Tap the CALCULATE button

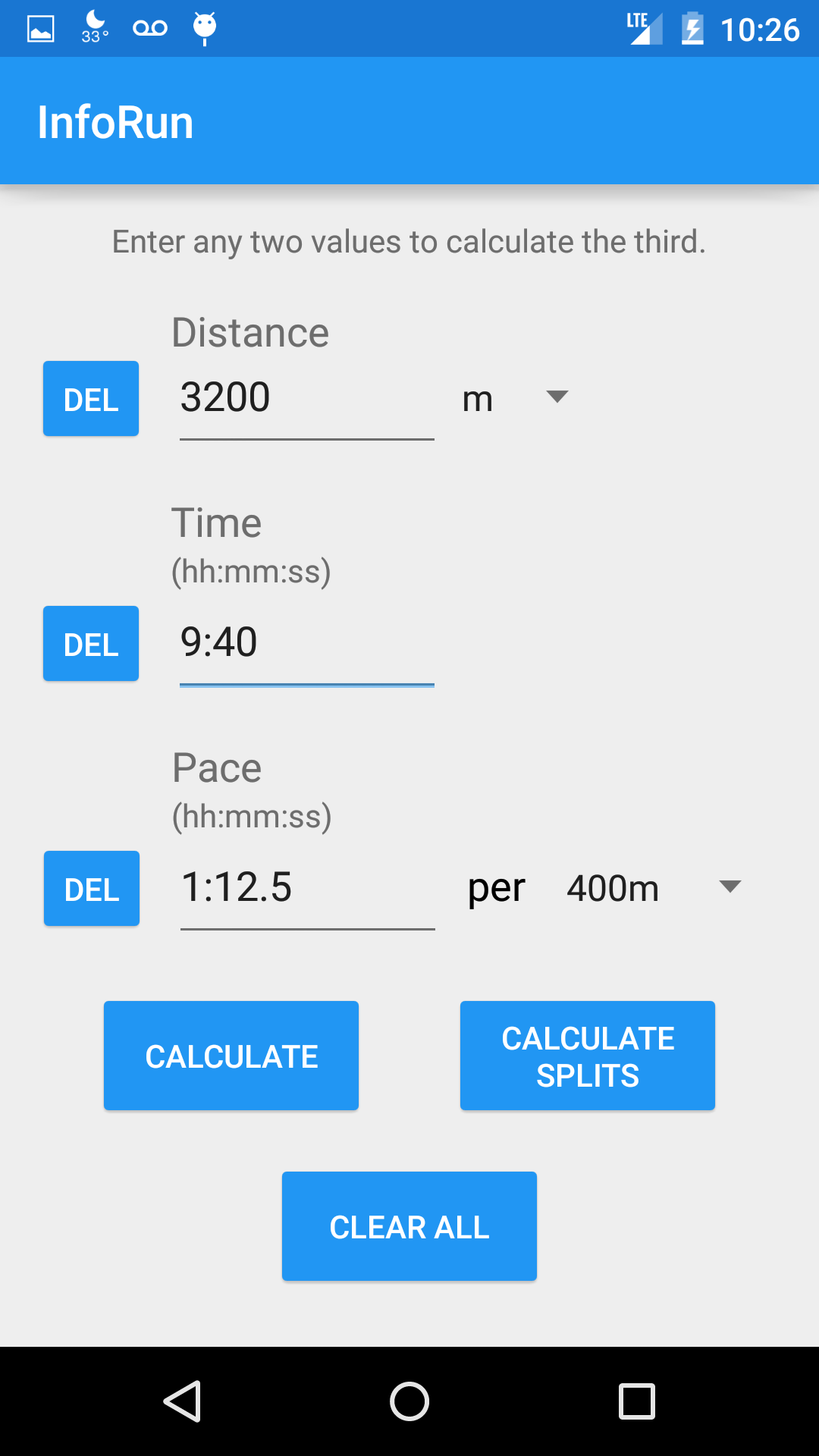click(x=231, y=1056)
